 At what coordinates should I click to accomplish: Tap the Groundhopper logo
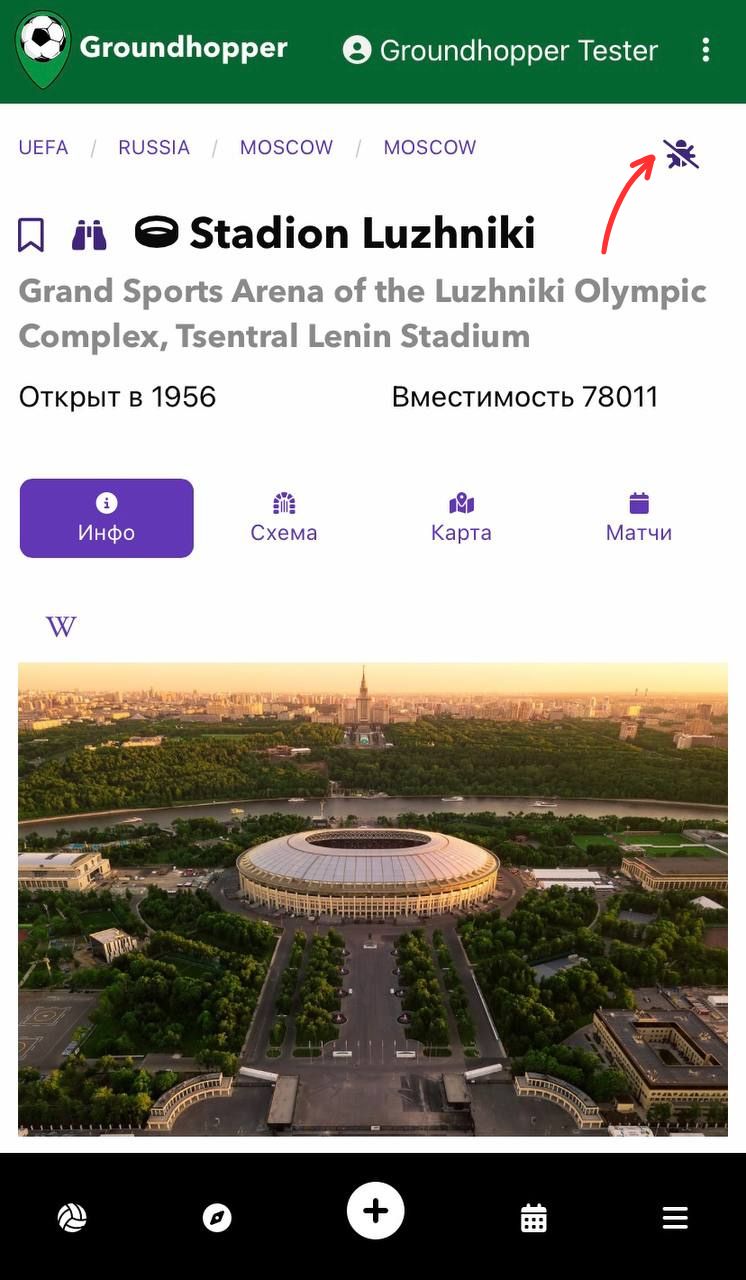[152, 49]
